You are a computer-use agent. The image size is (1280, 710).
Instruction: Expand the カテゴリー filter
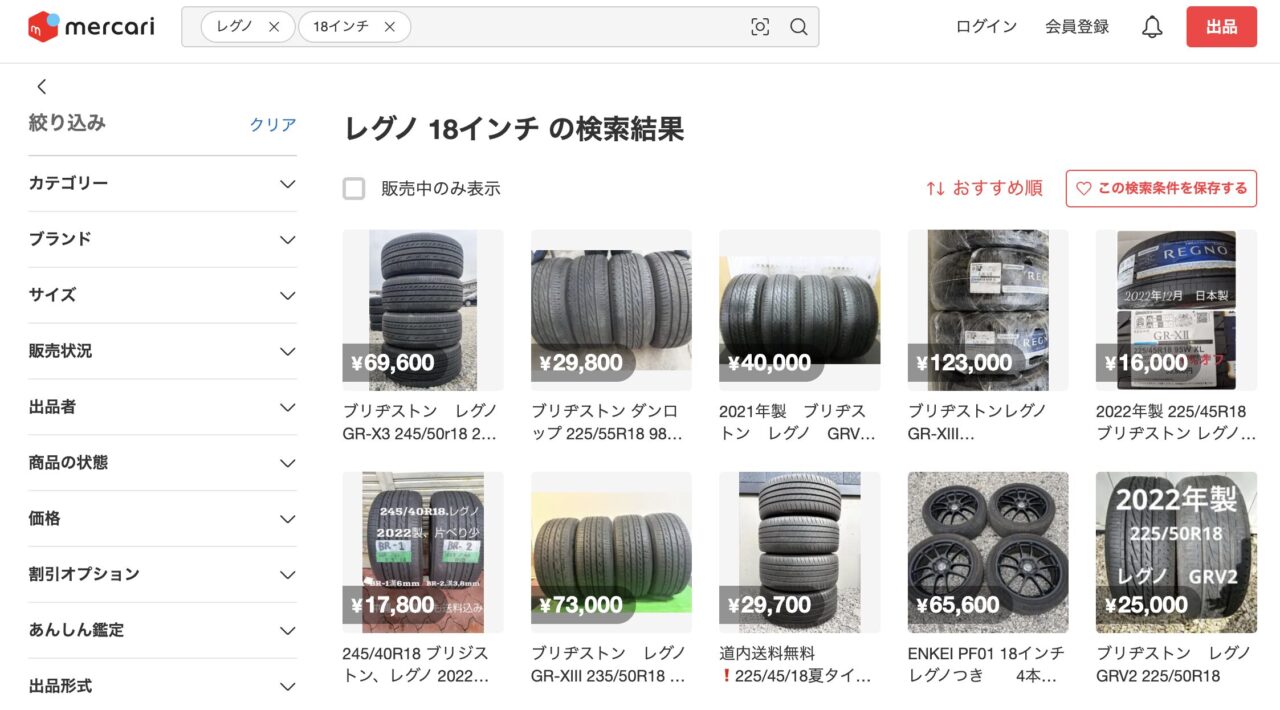coord(162,184)
